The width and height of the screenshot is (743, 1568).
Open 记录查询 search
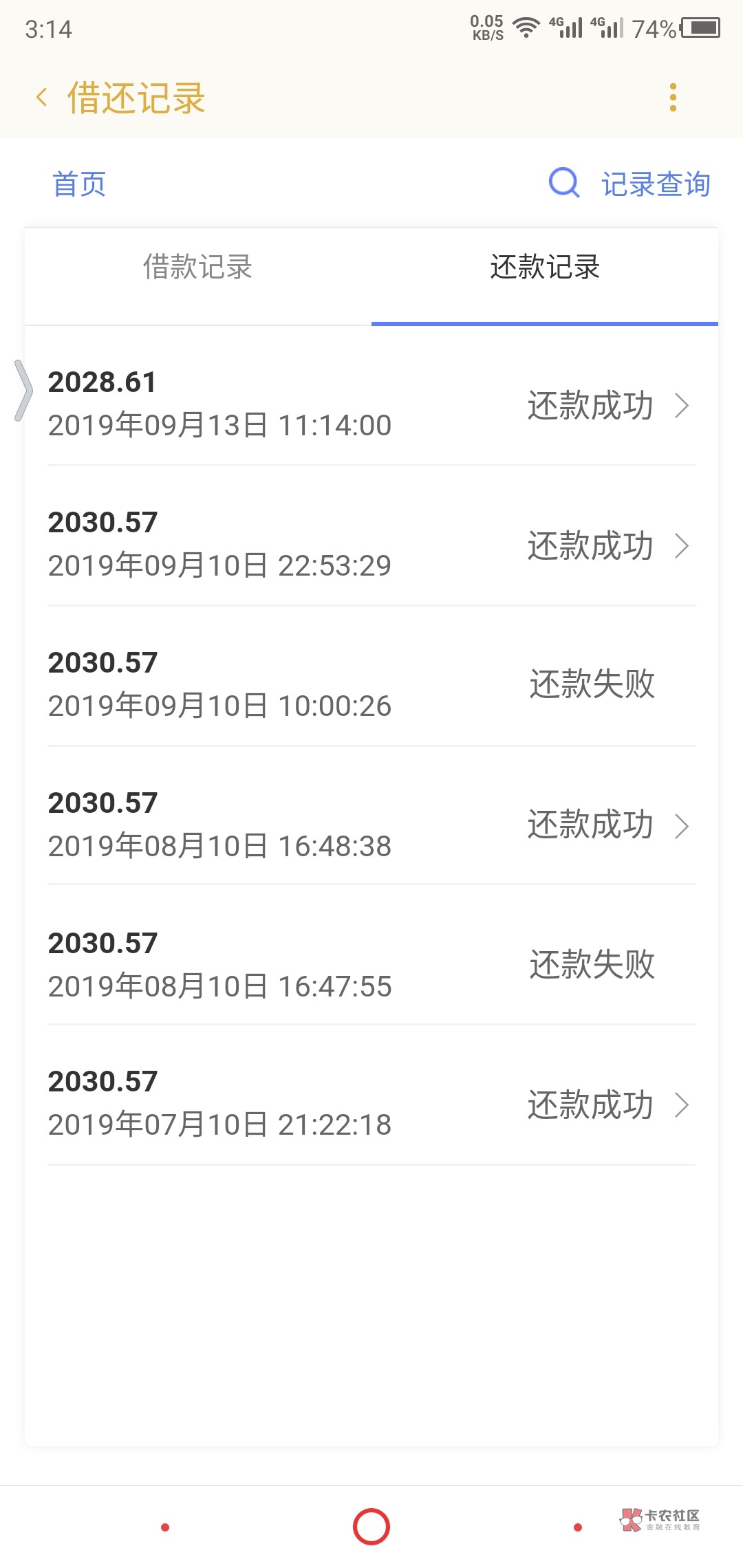(629, 184)
